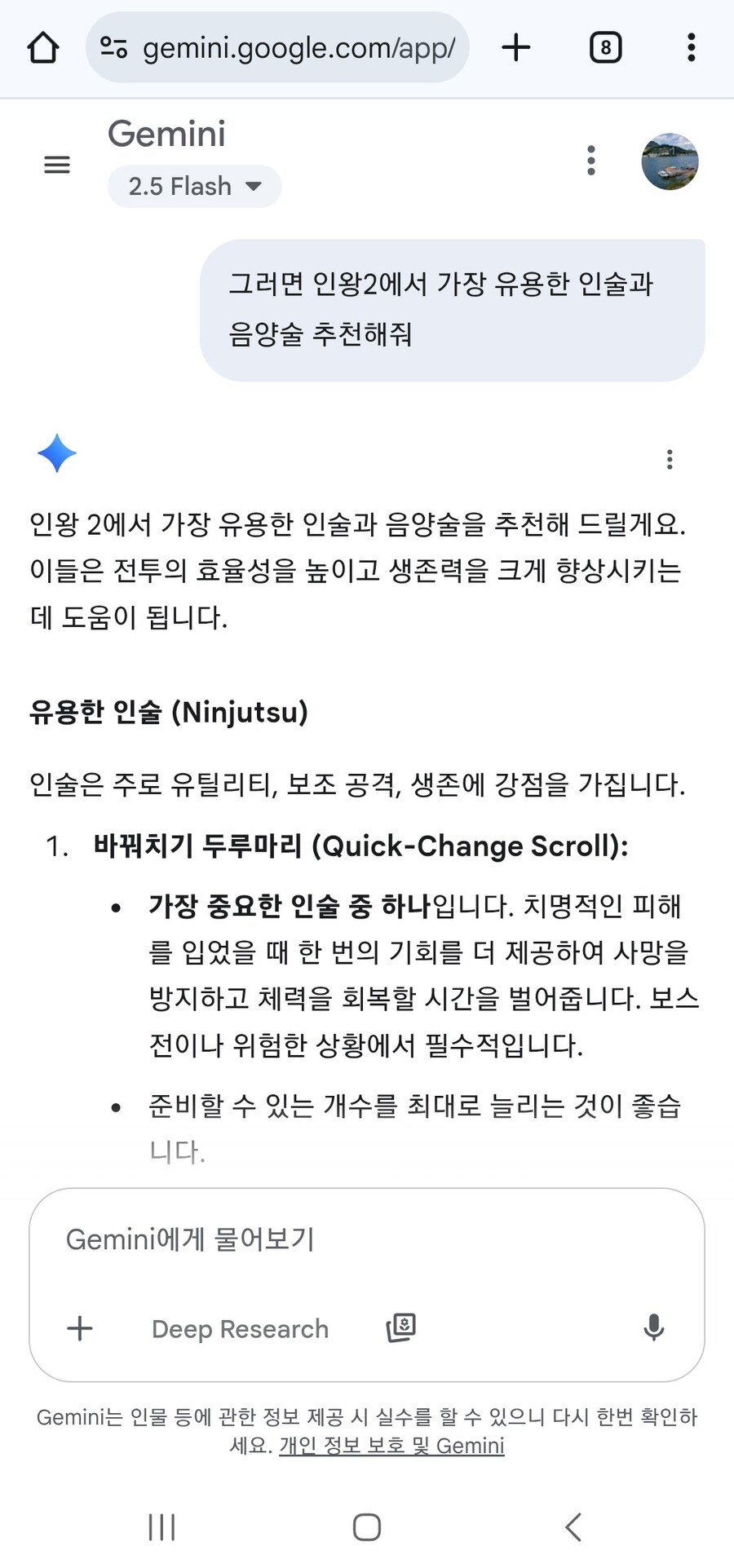Tap the 'Gemini에게 물어보기' input field

pos(367,1239)
